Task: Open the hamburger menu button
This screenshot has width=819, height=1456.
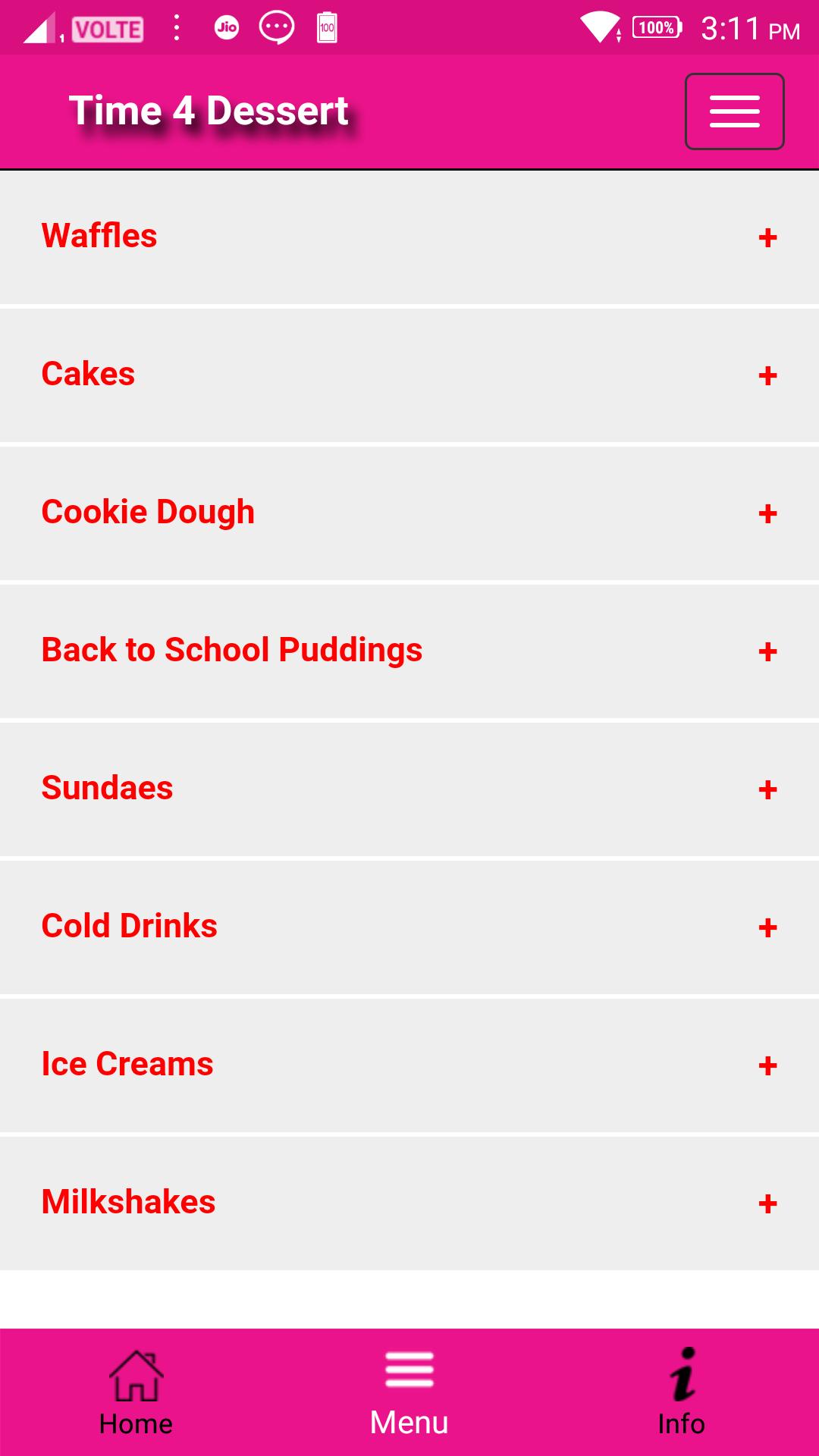Action: pyautogui.click(x=734, y=111)
